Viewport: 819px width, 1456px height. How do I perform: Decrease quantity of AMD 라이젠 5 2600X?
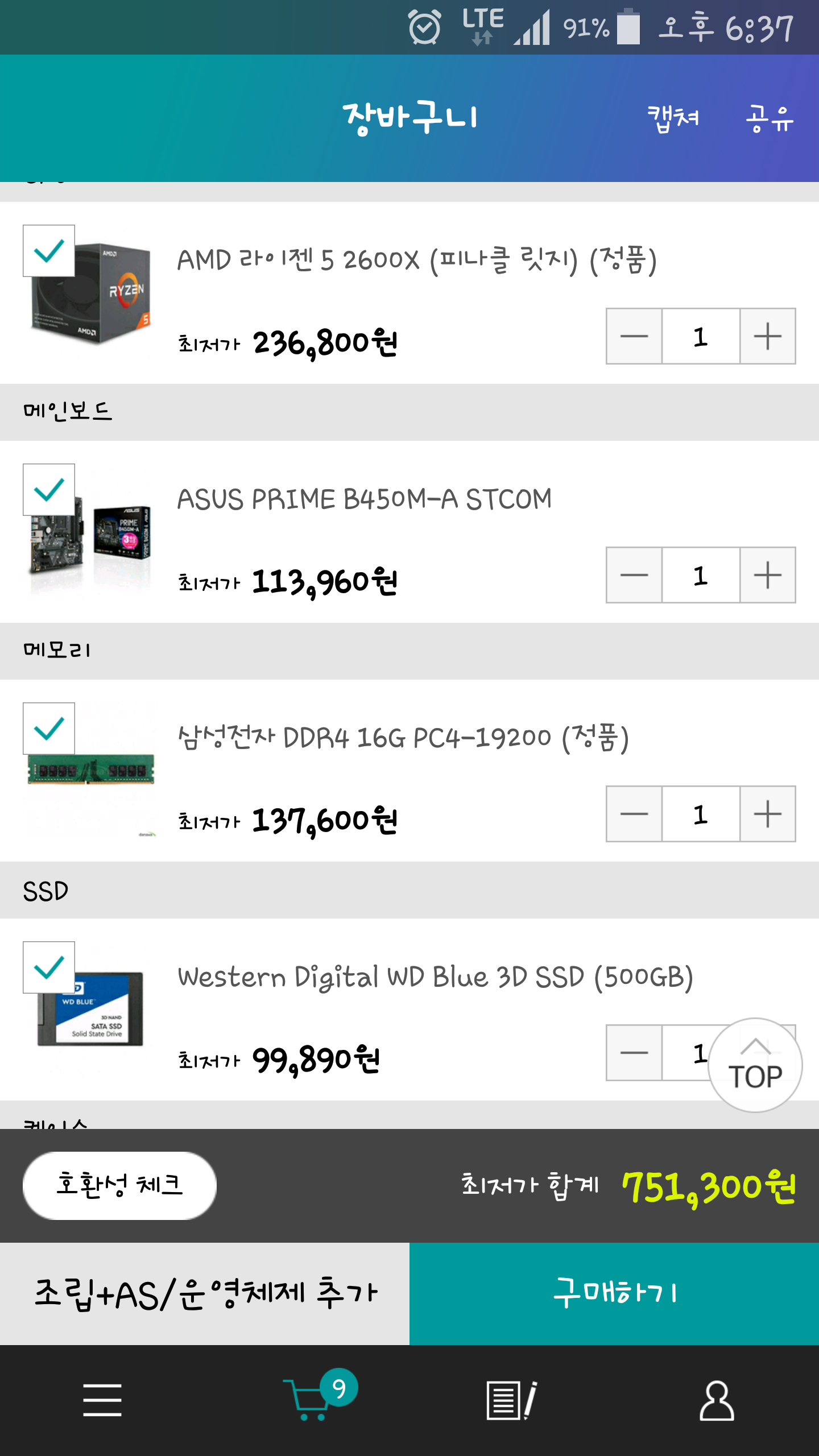(634, 336)
